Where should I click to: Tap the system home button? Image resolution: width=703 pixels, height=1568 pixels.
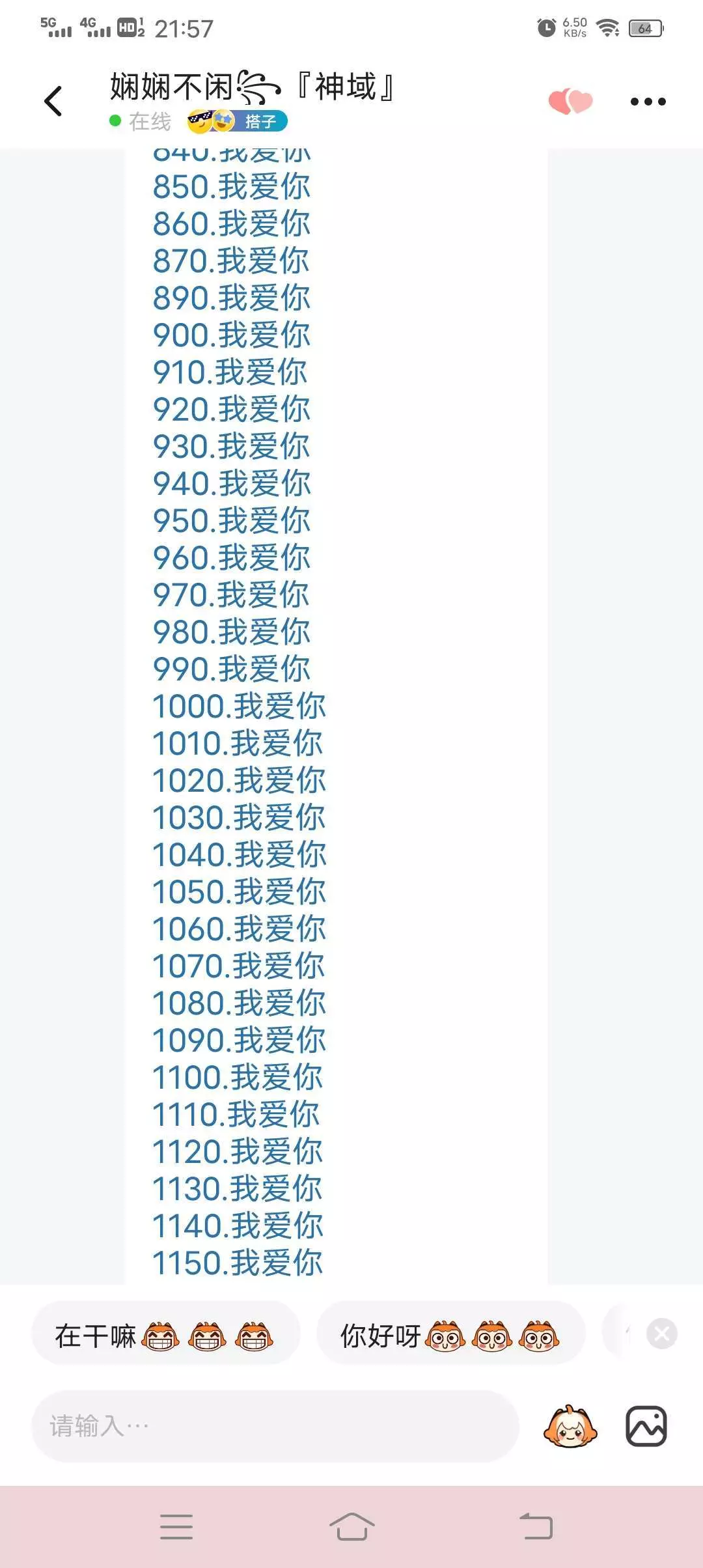[351, 1526]
